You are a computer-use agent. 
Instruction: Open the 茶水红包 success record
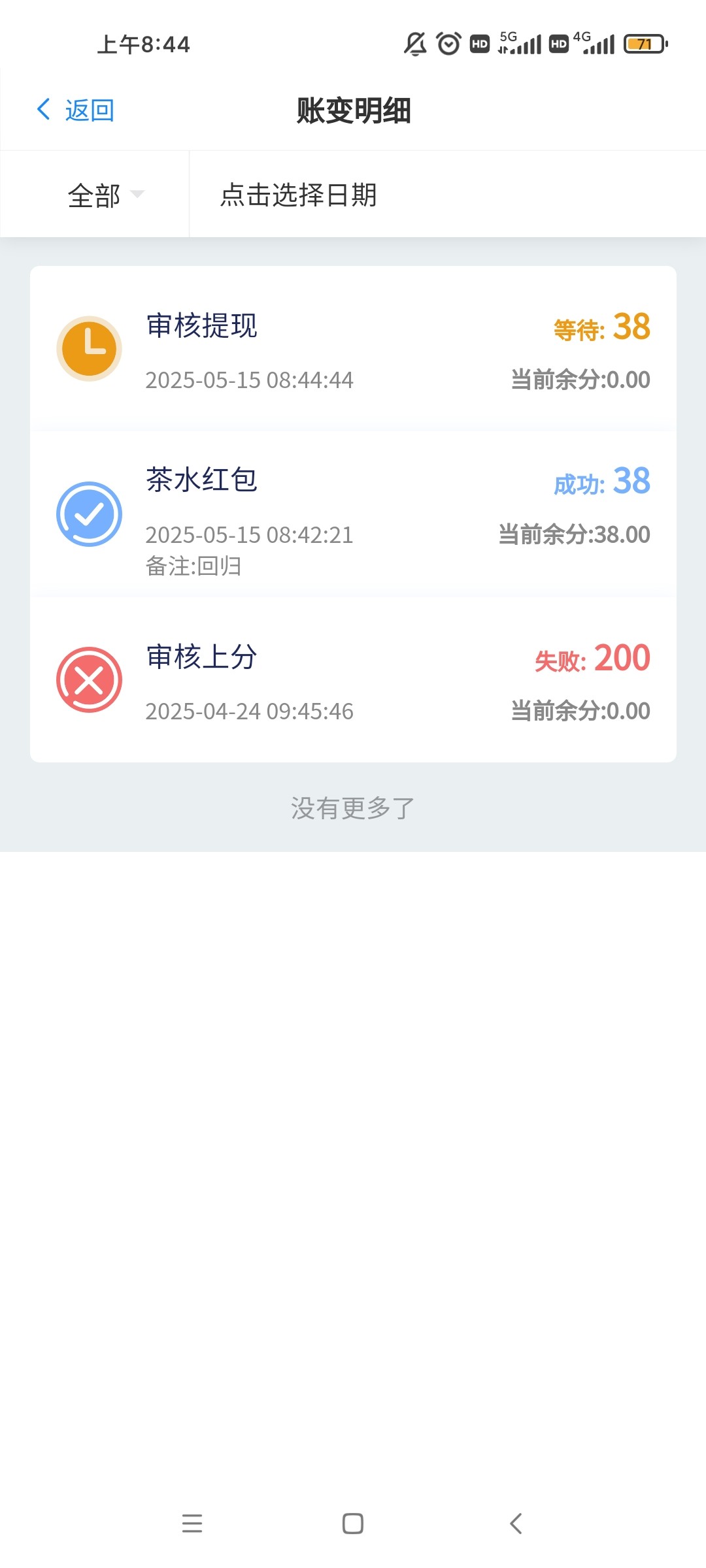[353, 514]
